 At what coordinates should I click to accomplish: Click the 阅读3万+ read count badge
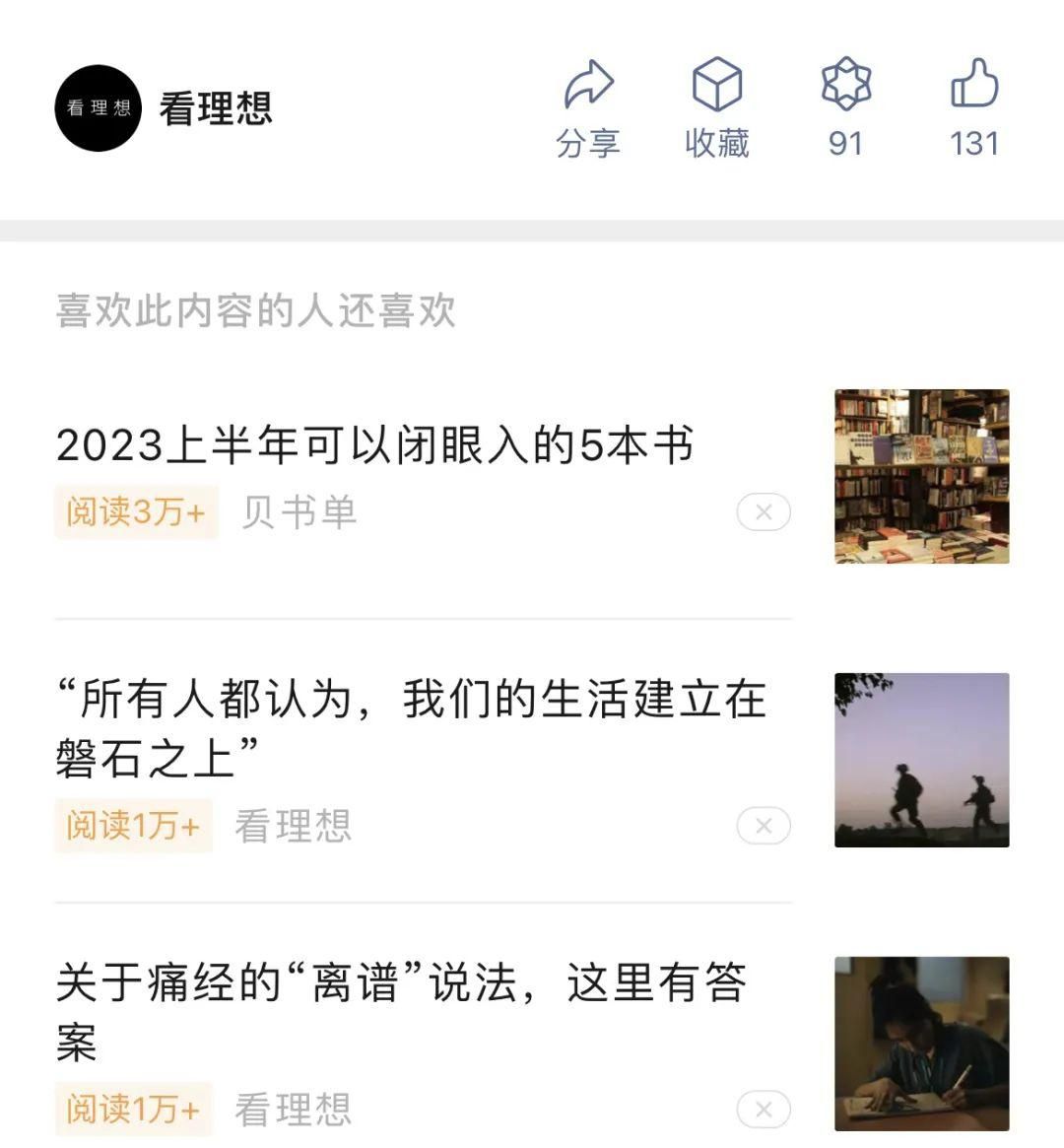tap(136, 511)
